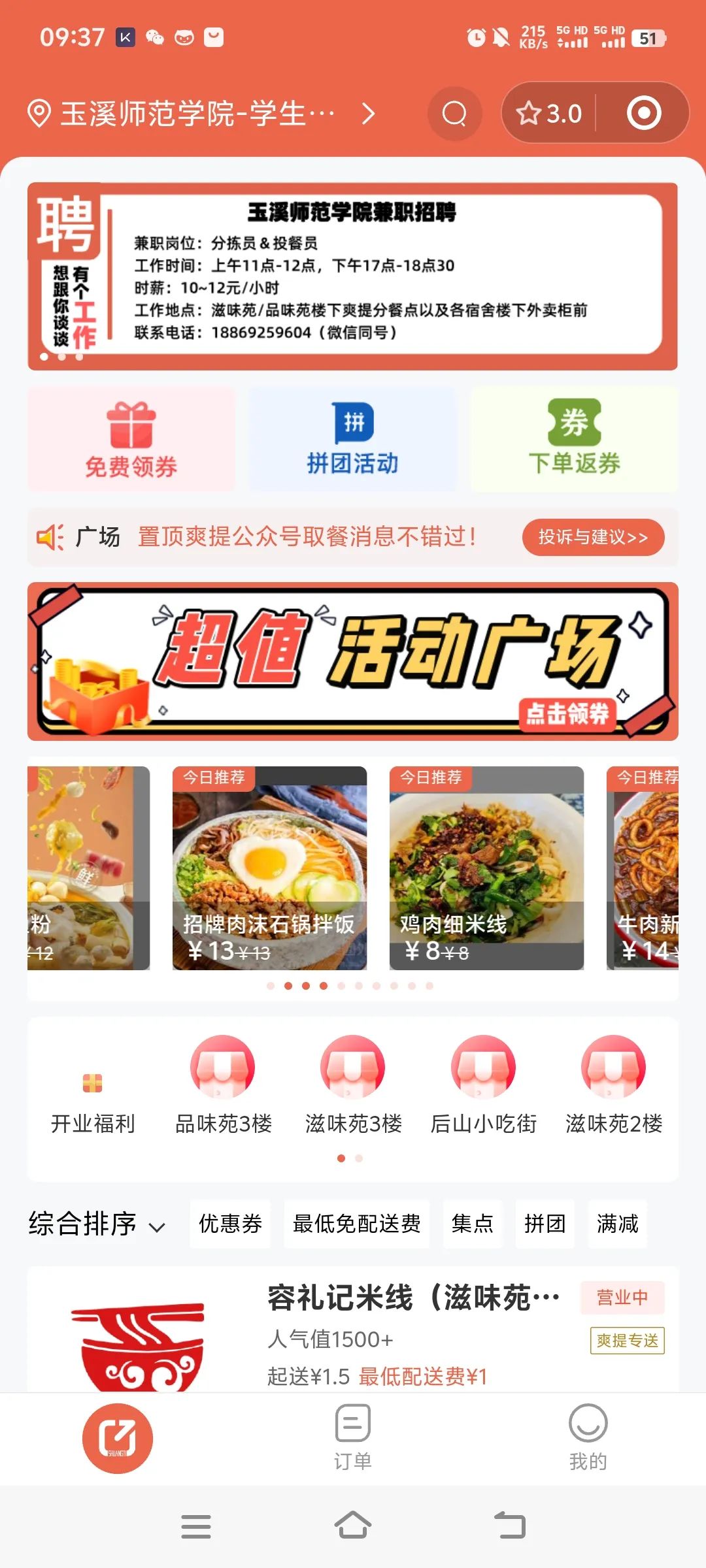706x1568 pixels.
Task: Expand the 玉溪师范学院-学生 location selector
Action: point(196,113)
